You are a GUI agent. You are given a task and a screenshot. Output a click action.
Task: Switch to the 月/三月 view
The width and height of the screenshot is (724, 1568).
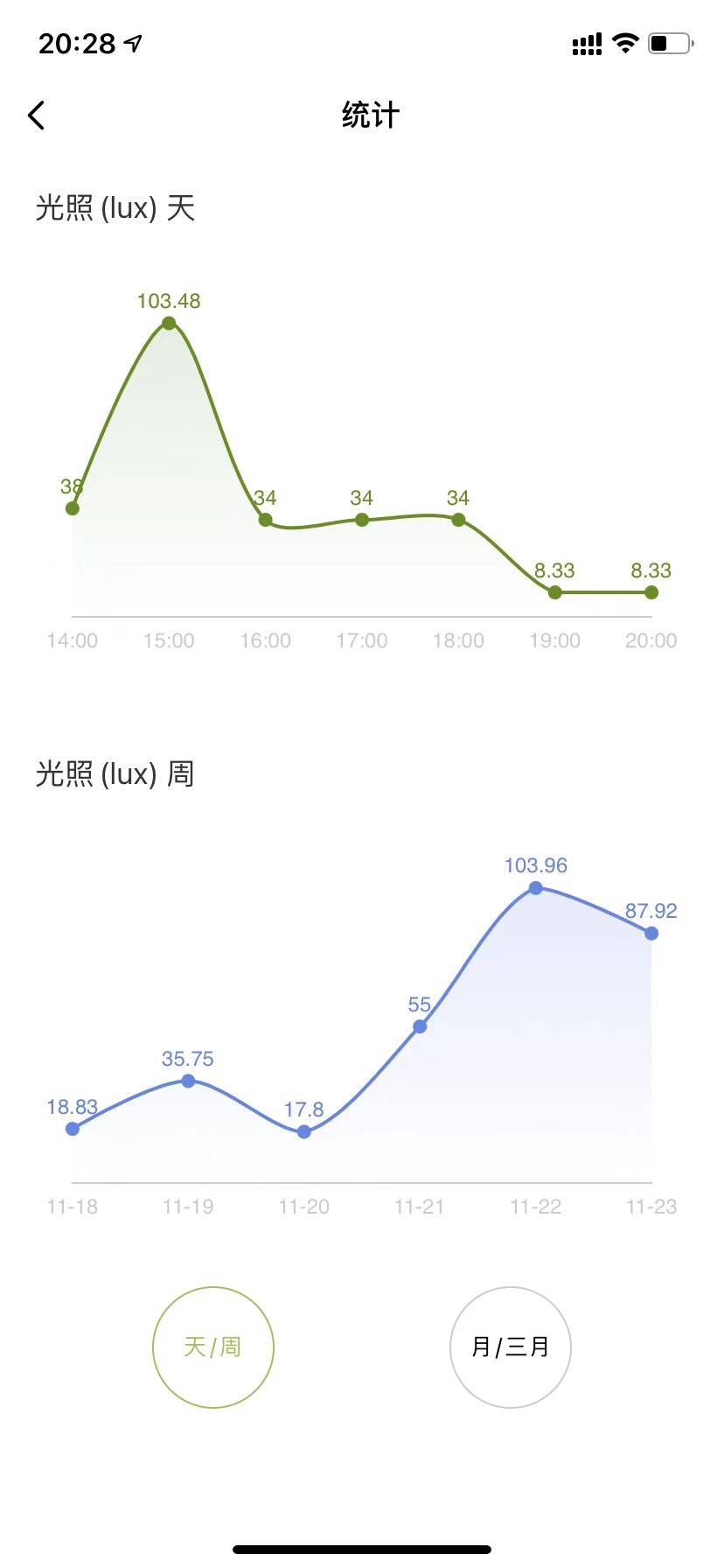[511, 1347]
